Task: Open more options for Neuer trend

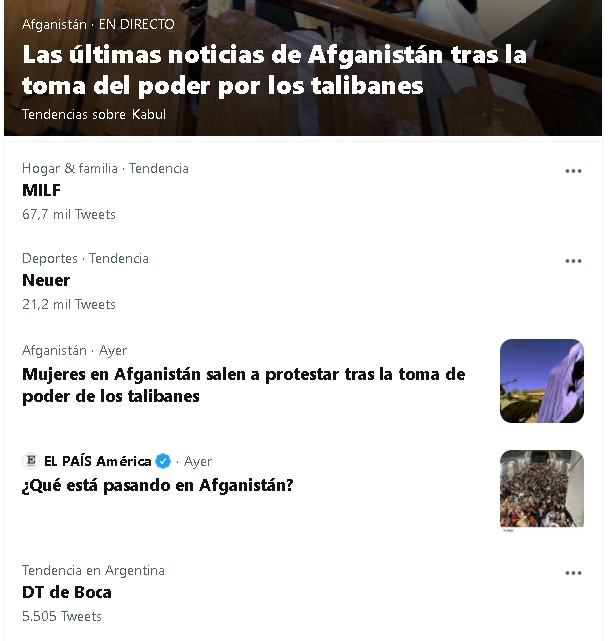Action: (x=573, y=261)
